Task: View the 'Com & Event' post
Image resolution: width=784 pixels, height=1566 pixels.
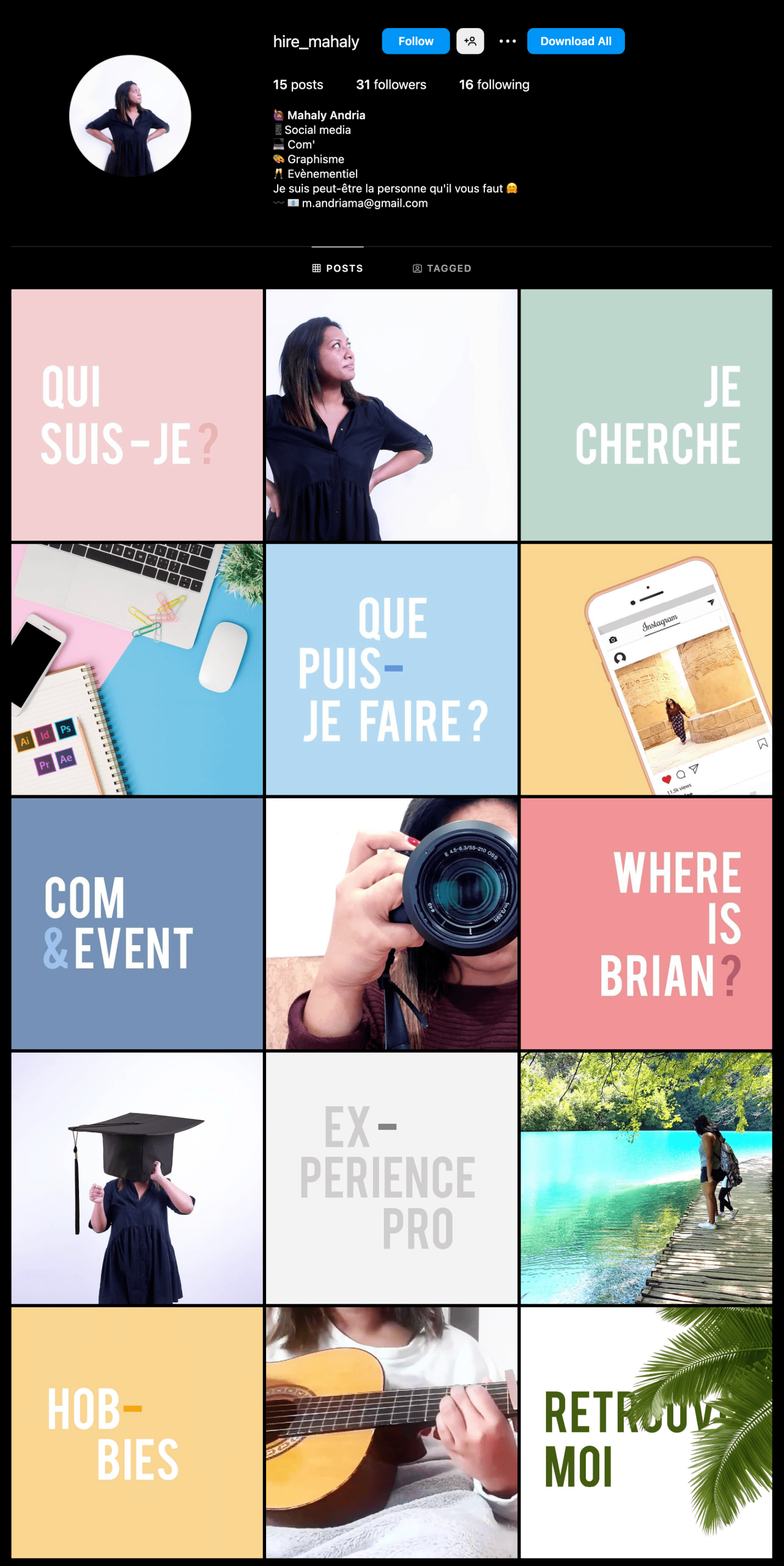Action: point(137,924)
